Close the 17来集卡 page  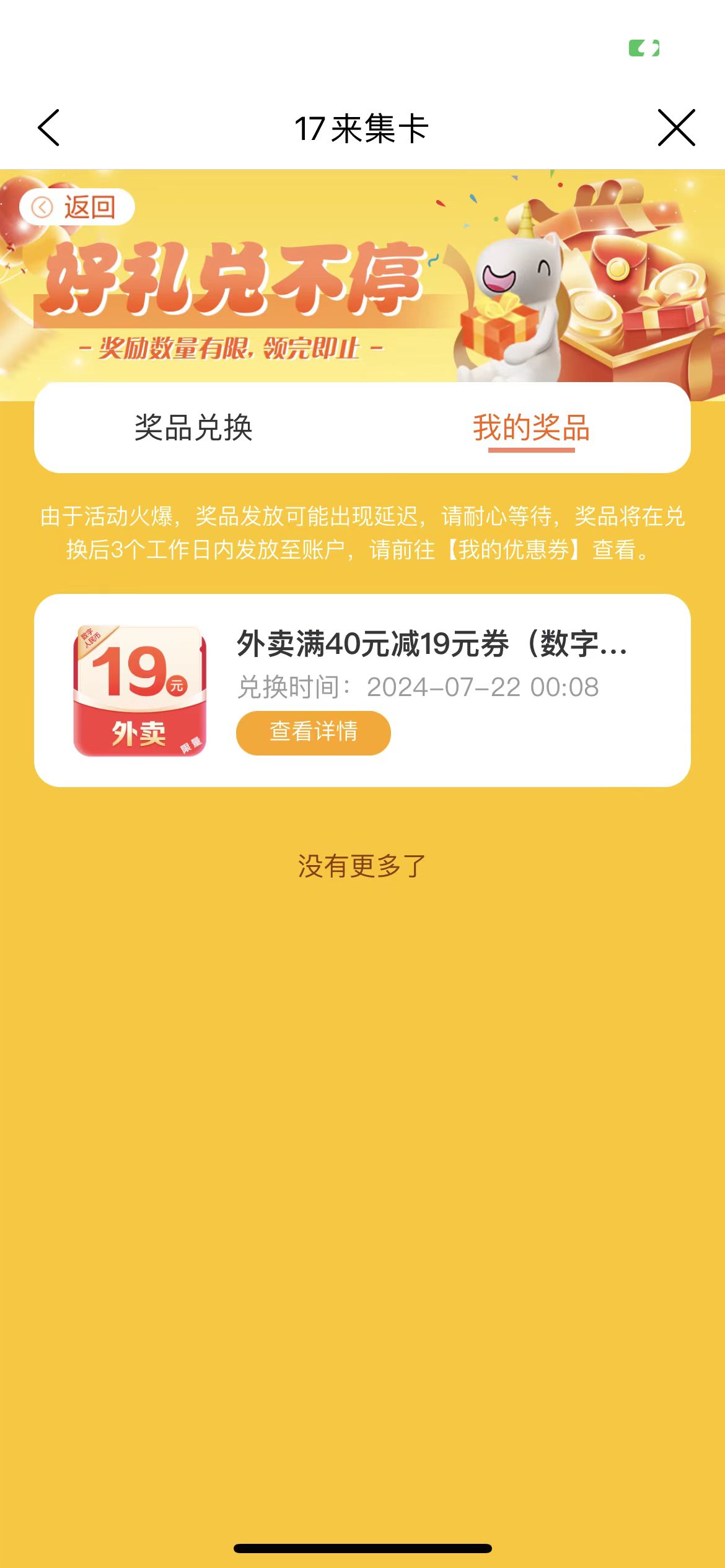(676, 128)
